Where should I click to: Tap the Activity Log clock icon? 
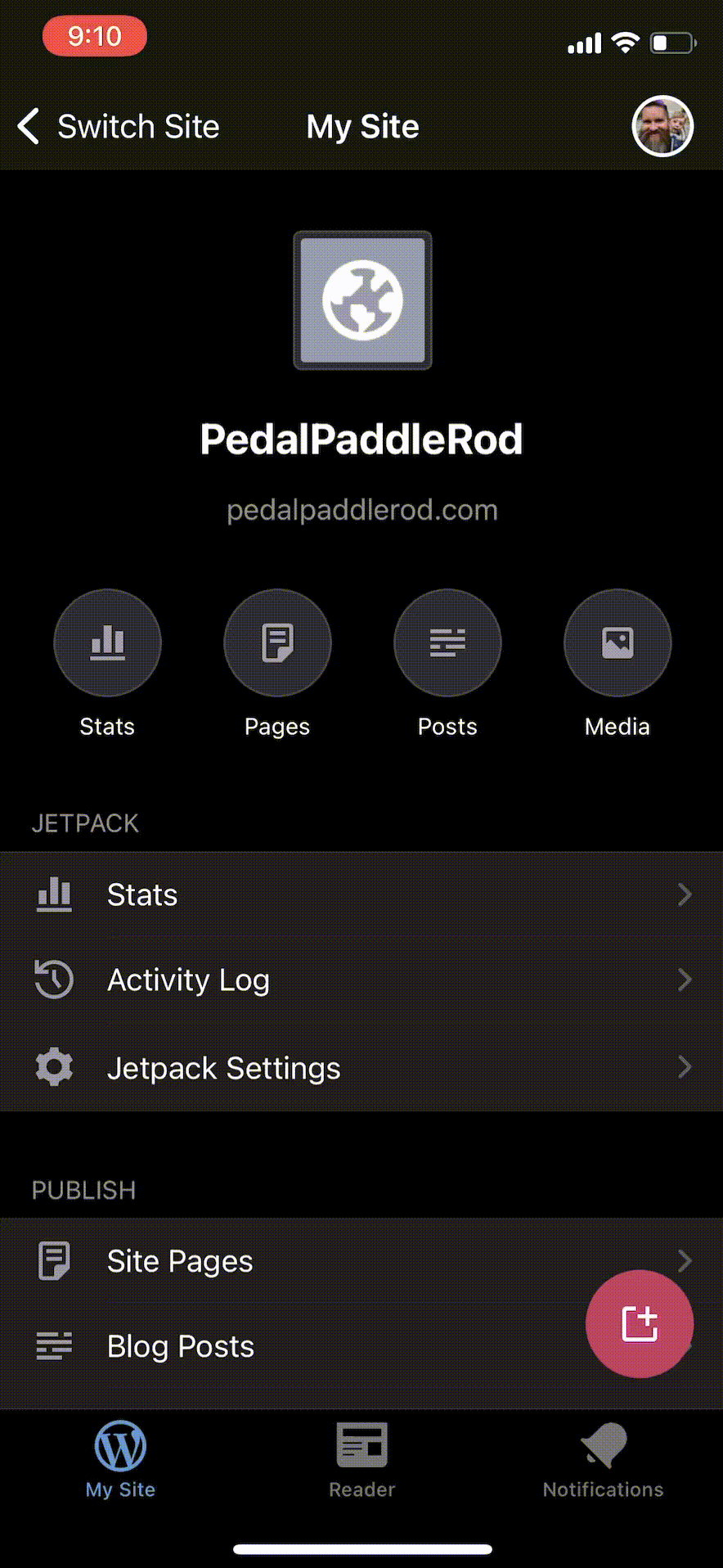point(53,980)
